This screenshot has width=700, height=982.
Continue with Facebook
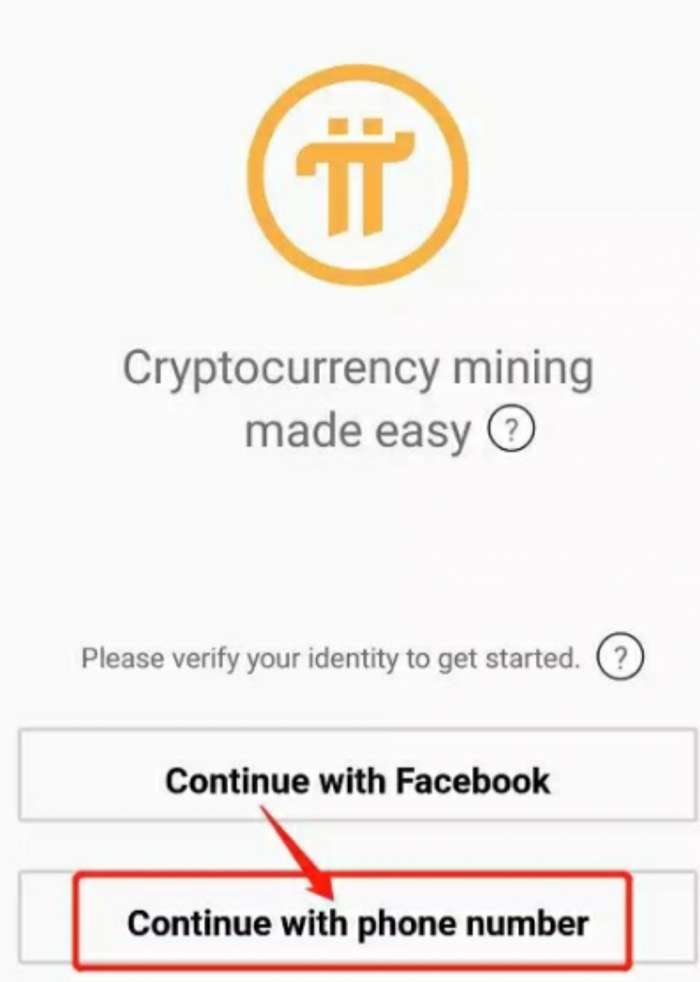pyautogui.click(x=357, y=780)
